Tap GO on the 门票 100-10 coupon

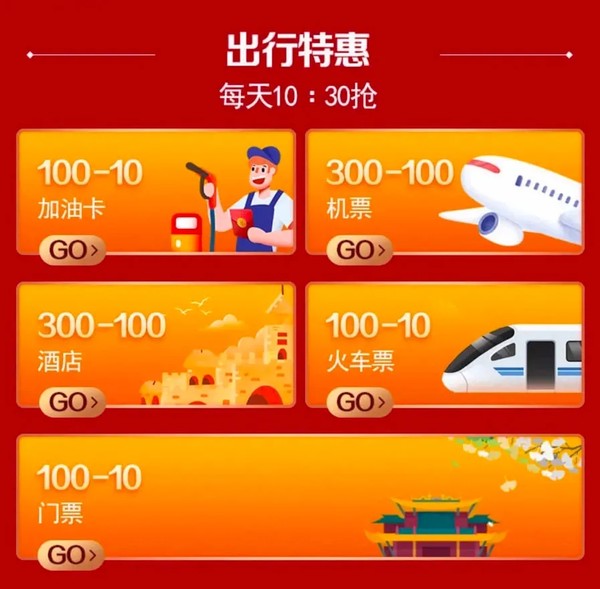coord(71,554)
